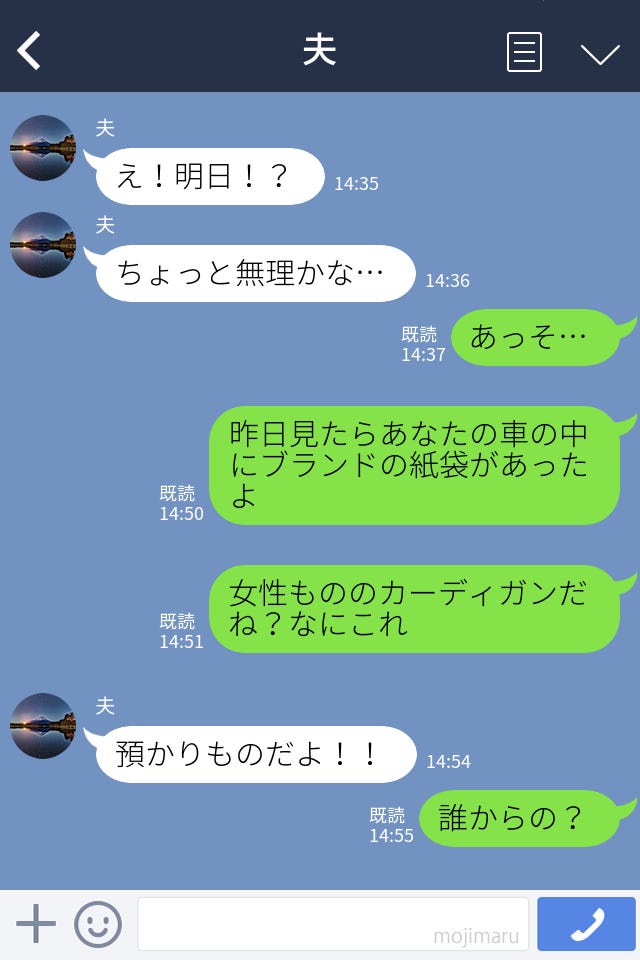
Task: Expand the chat options chevron
Action: pos(600,53)
